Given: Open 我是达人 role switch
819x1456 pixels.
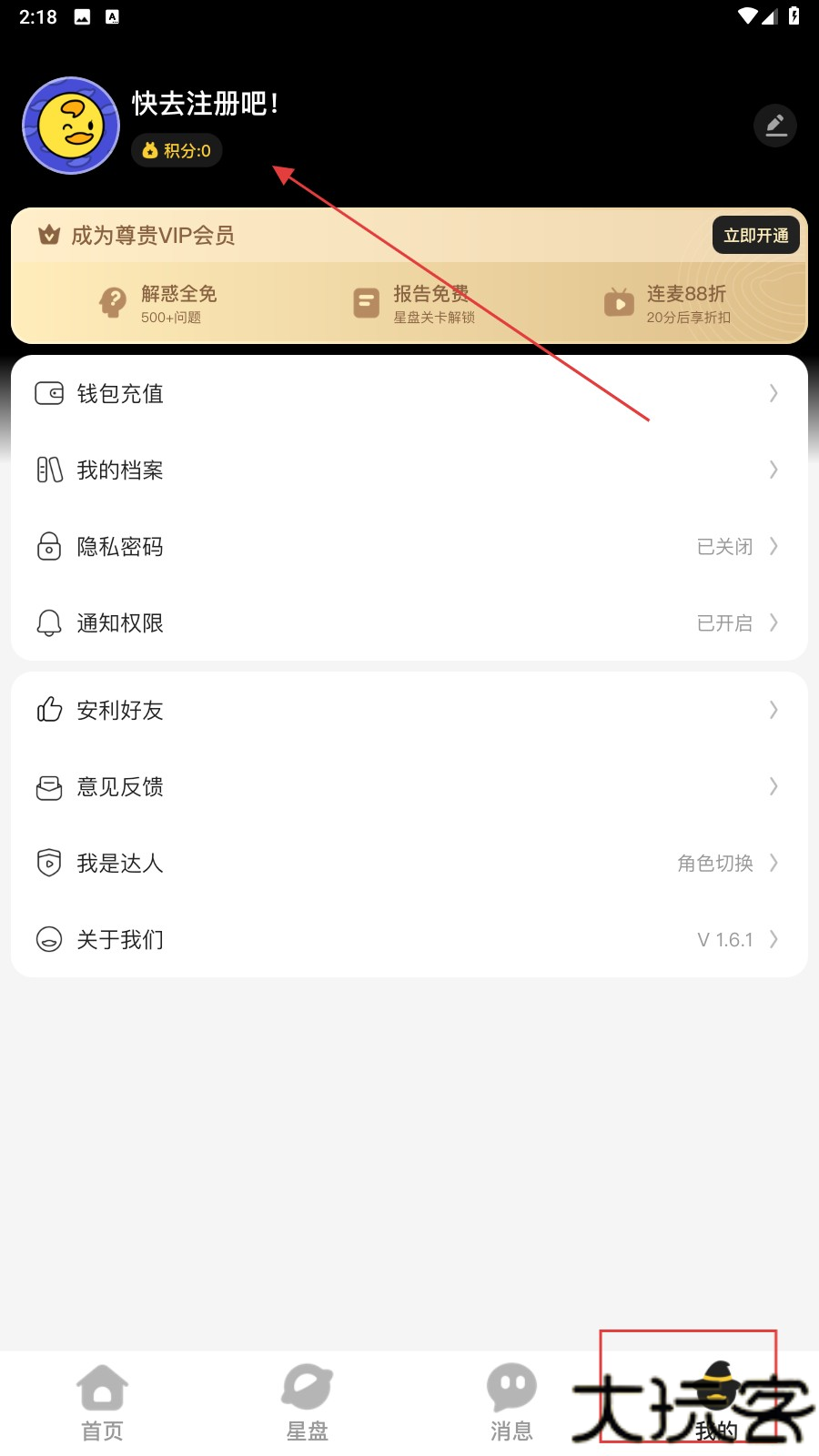Looking at the screenshot, I should coord(409,863).
